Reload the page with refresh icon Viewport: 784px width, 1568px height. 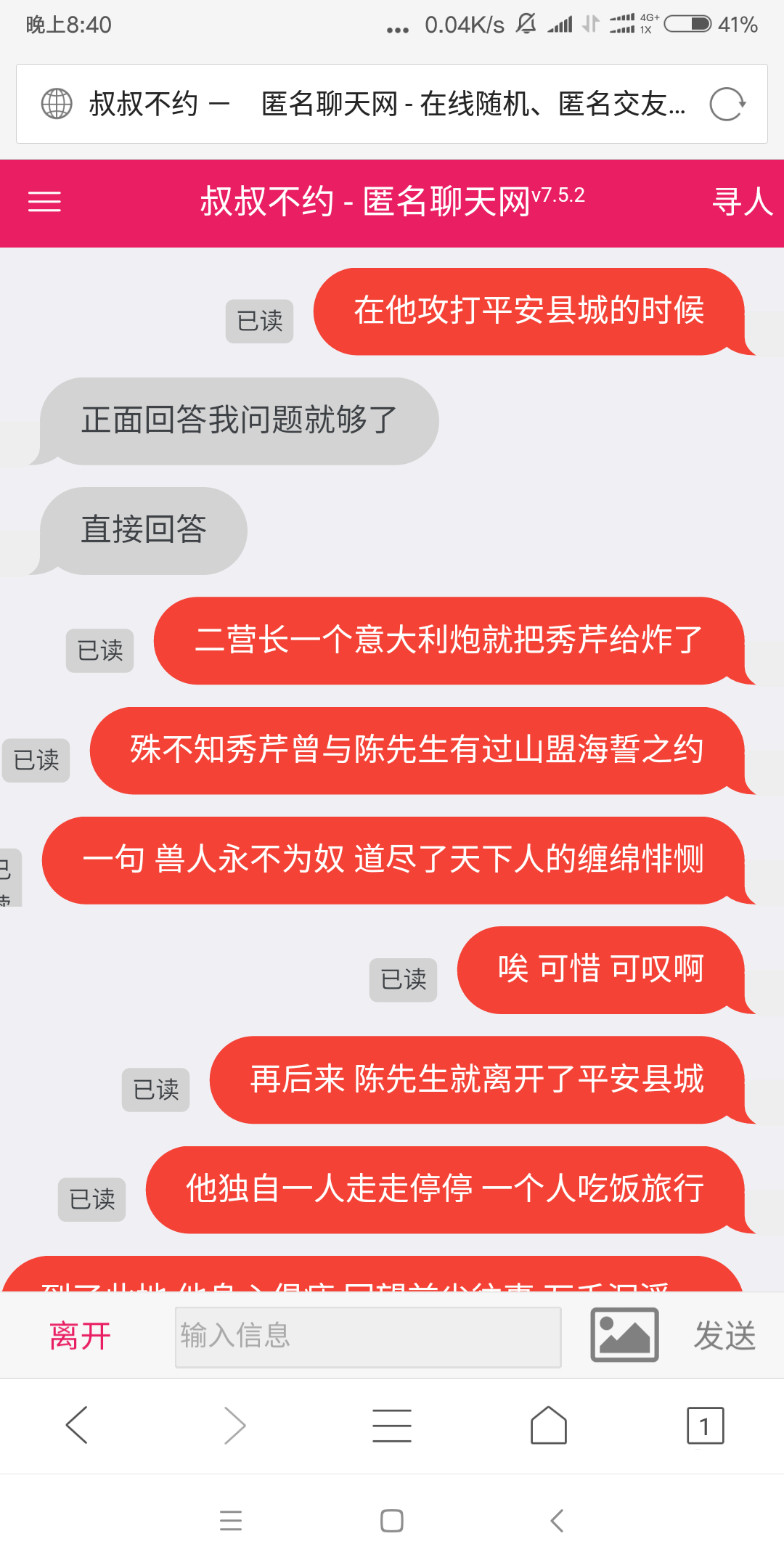727,104
